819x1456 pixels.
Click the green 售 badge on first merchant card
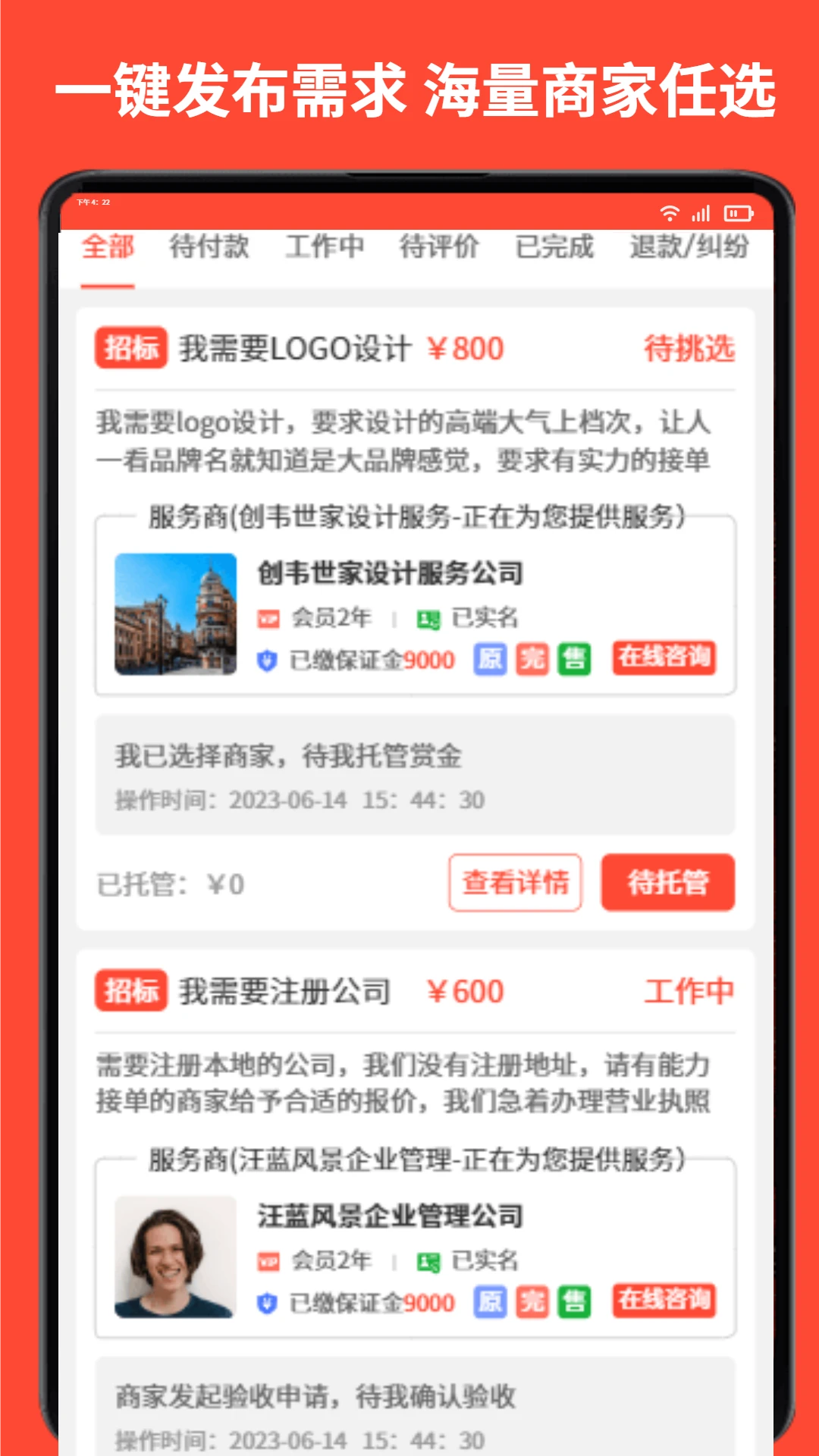click(574, 658)
